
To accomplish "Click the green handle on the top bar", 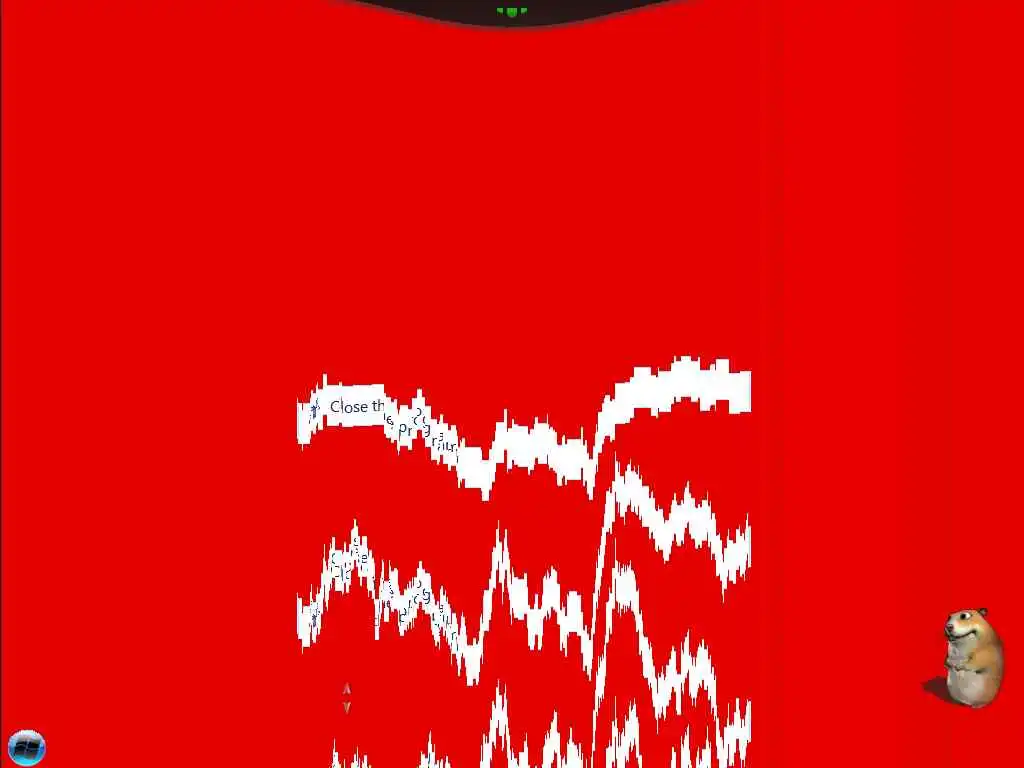I will pos(511,12).
